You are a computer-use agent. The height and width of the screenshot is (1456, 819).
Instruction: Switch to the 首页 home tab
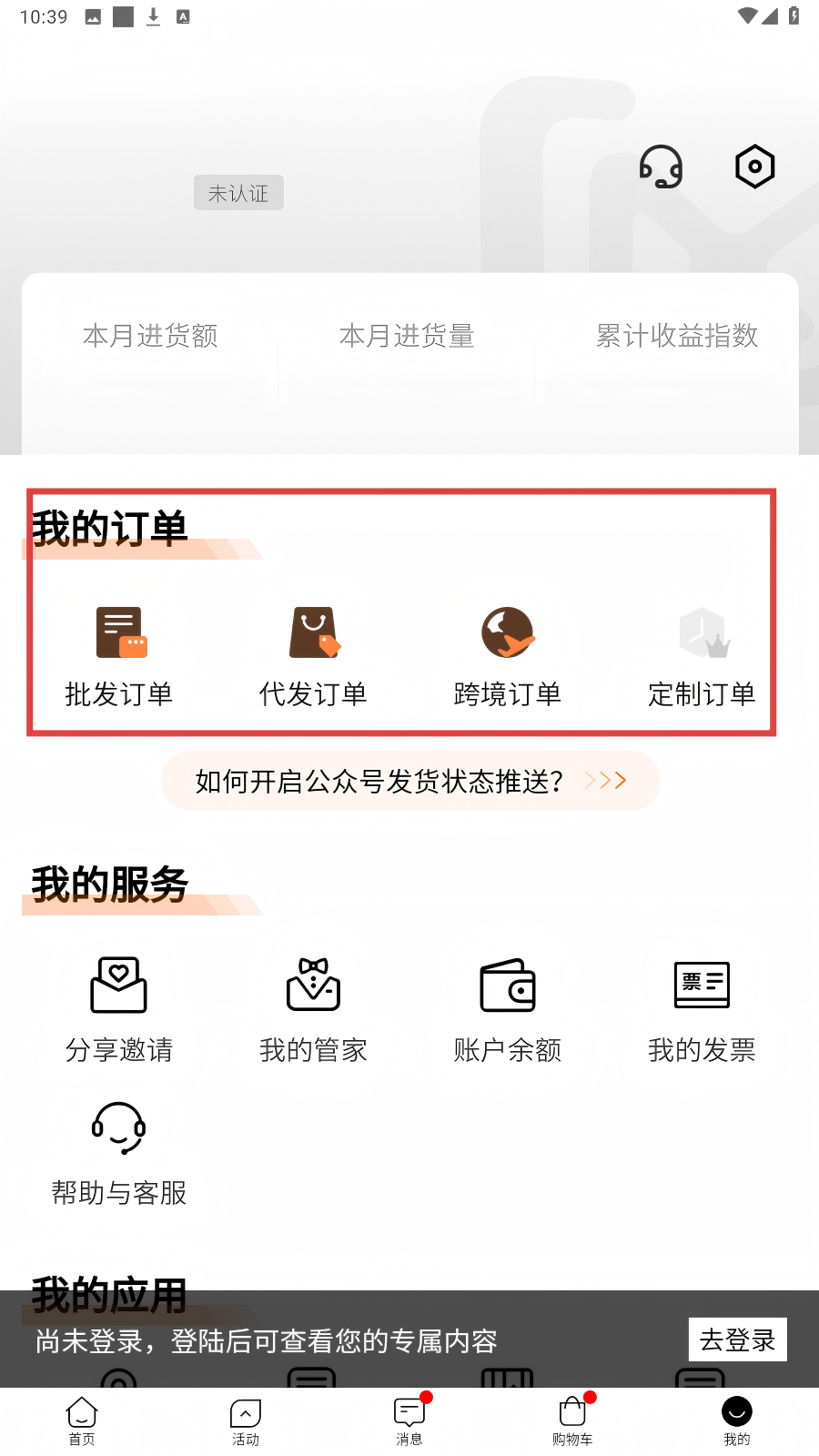82,1421
